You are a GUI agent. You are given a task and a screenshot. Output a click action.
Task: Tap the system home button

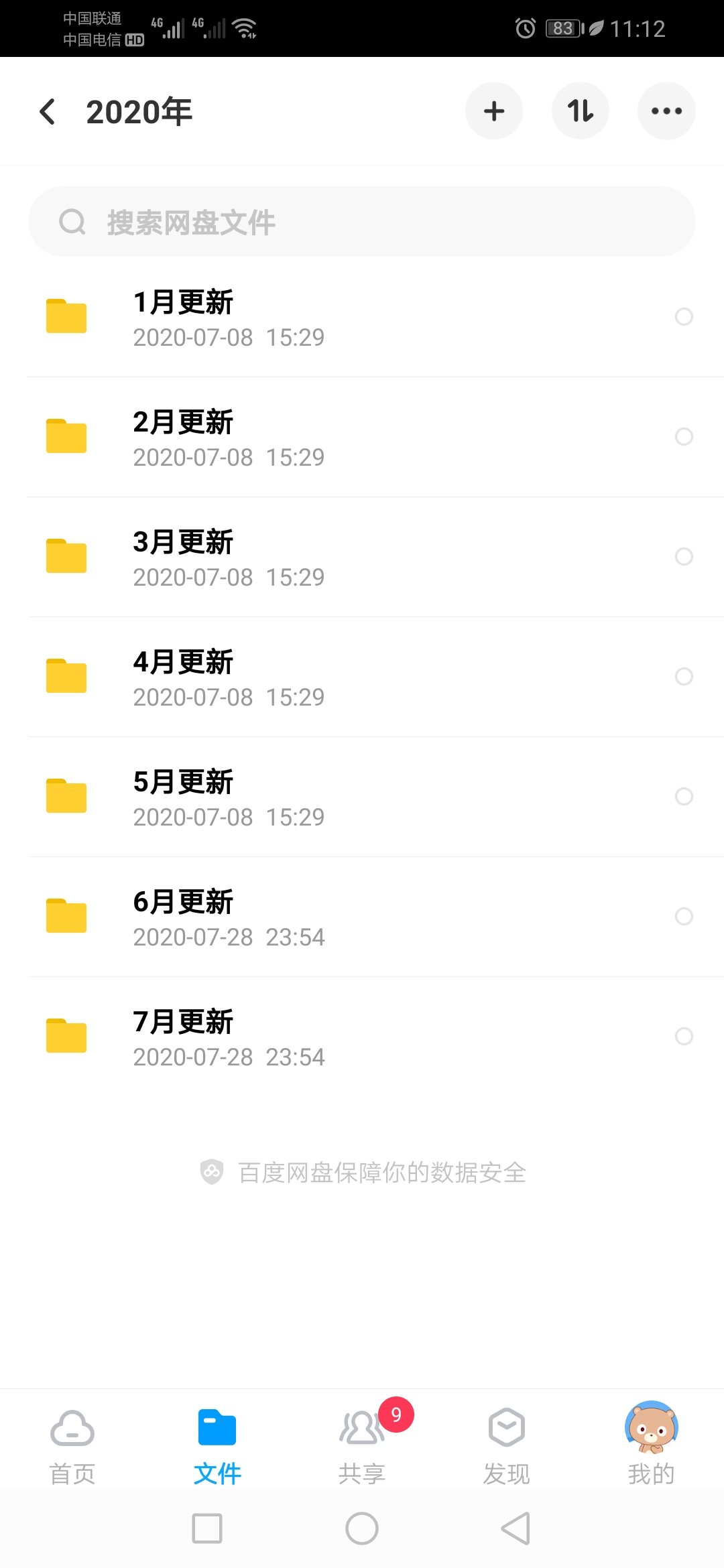(x=362, y=1528)
